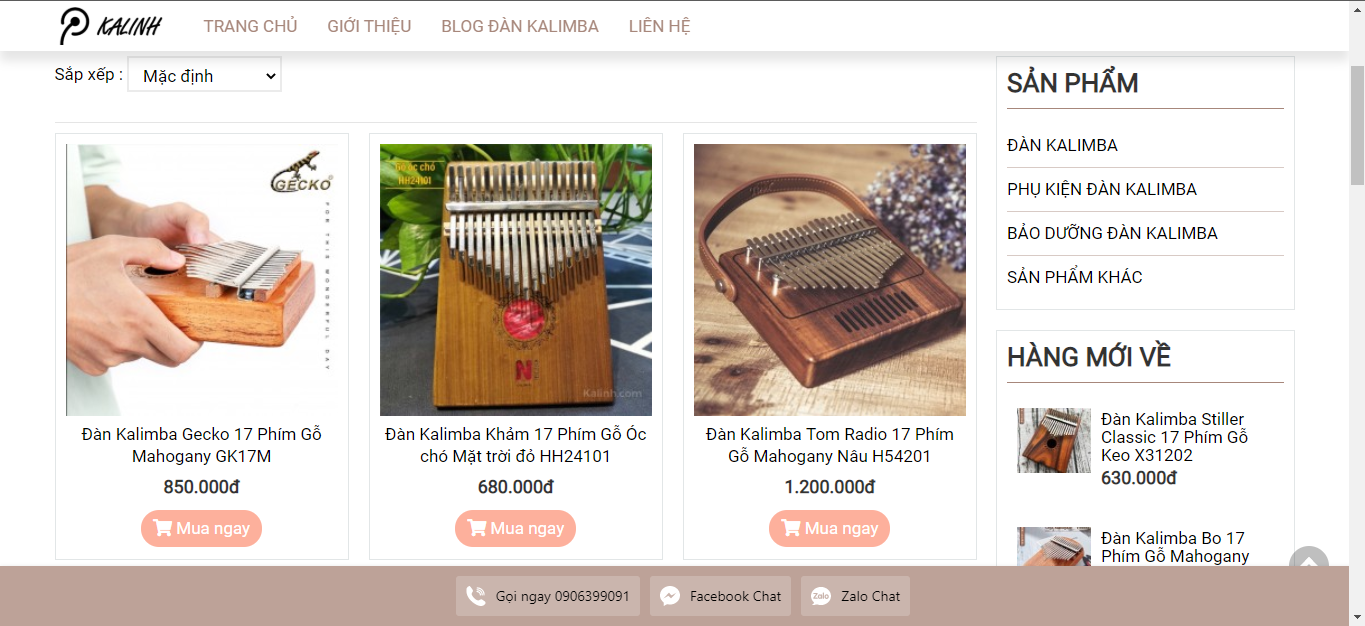Tap the back-to-top arrow button

[x=1308, y=563]
